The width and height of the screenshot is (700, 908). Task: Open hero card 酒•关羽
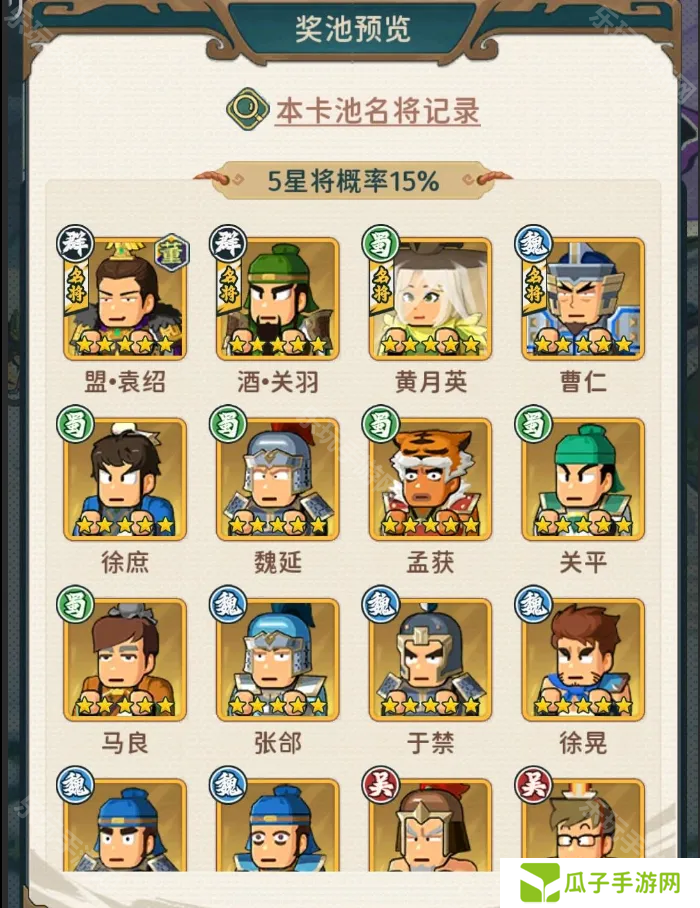point(278,298)
